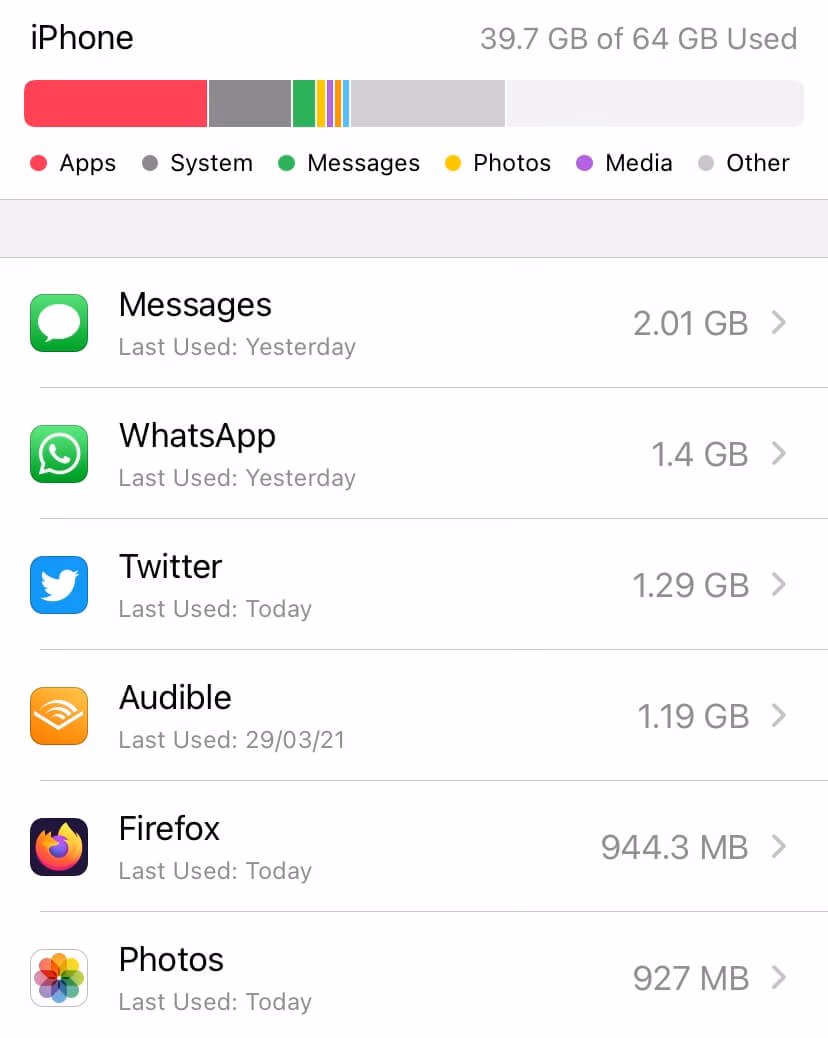Open the Messages storage details chevron
Screen dimensions: 828x1038
pos(779,323)
